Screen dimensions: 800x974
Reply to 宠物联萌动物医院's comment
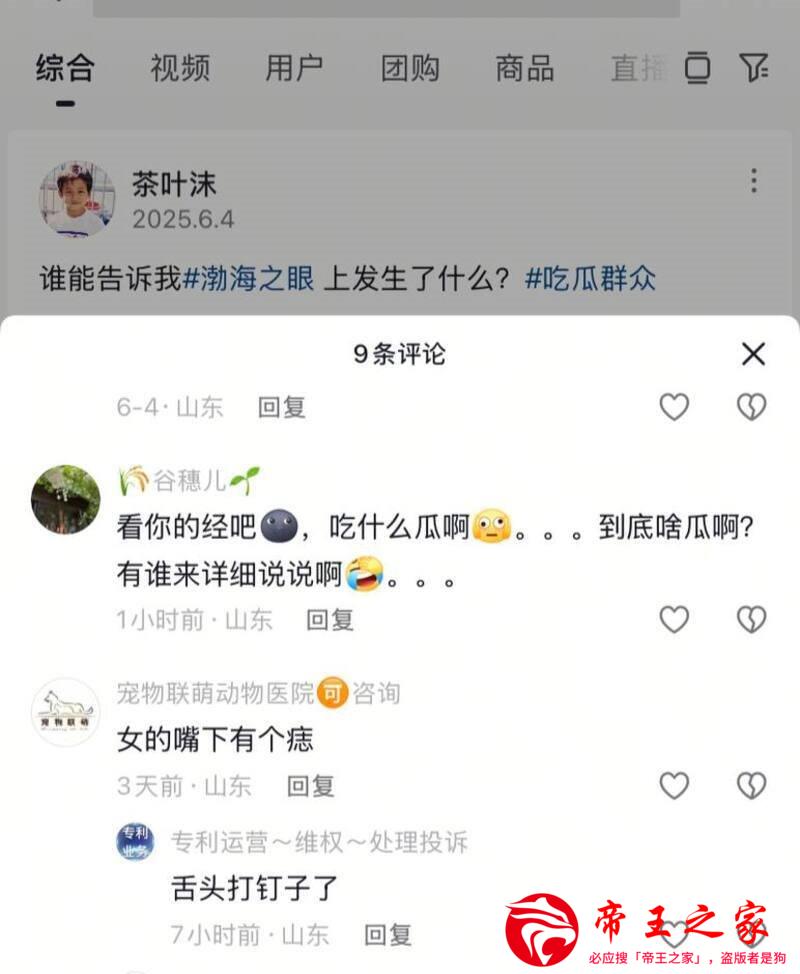click(x=310, y=786)
